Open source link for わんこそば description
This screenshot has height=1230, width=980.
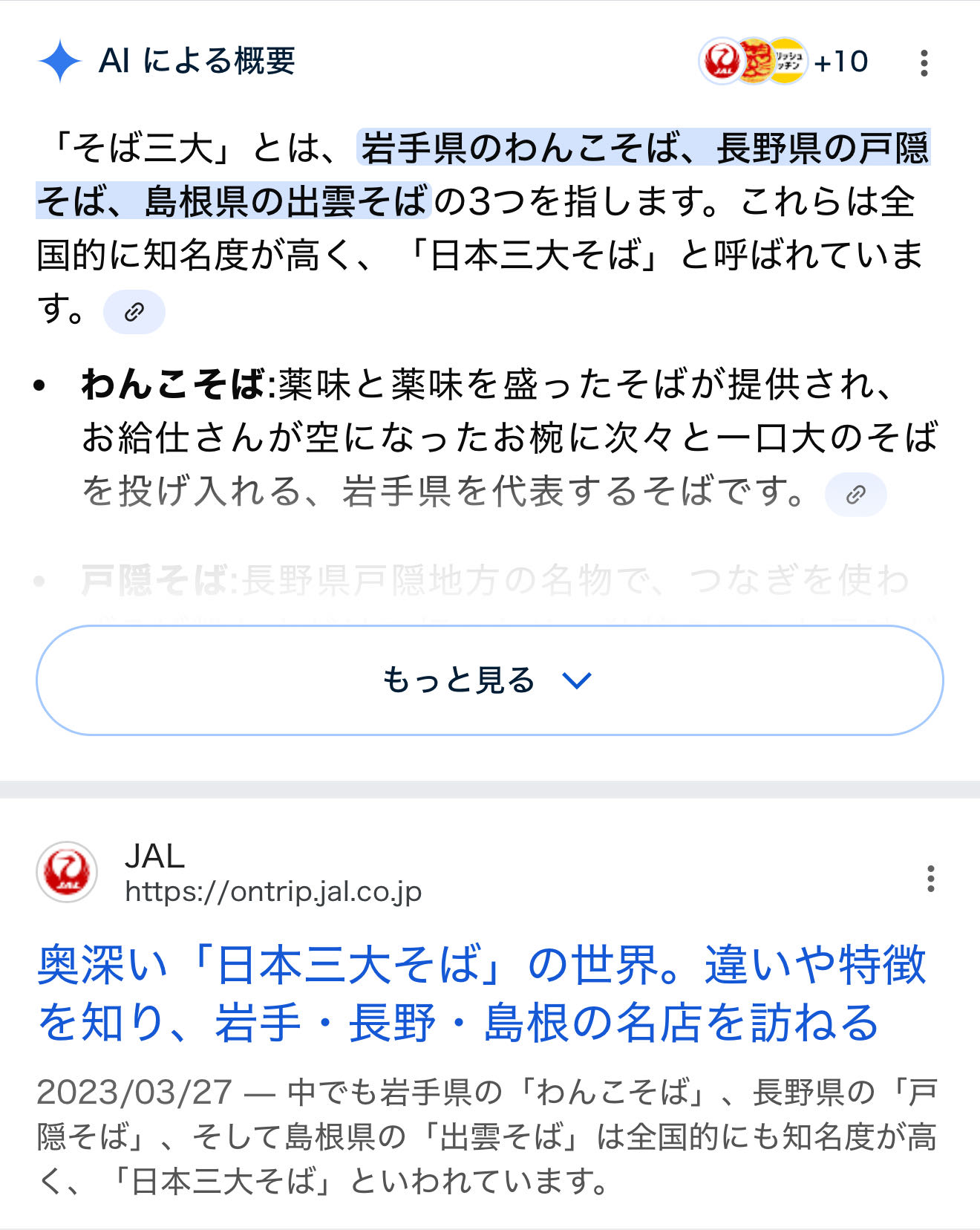tap(855, 495)
